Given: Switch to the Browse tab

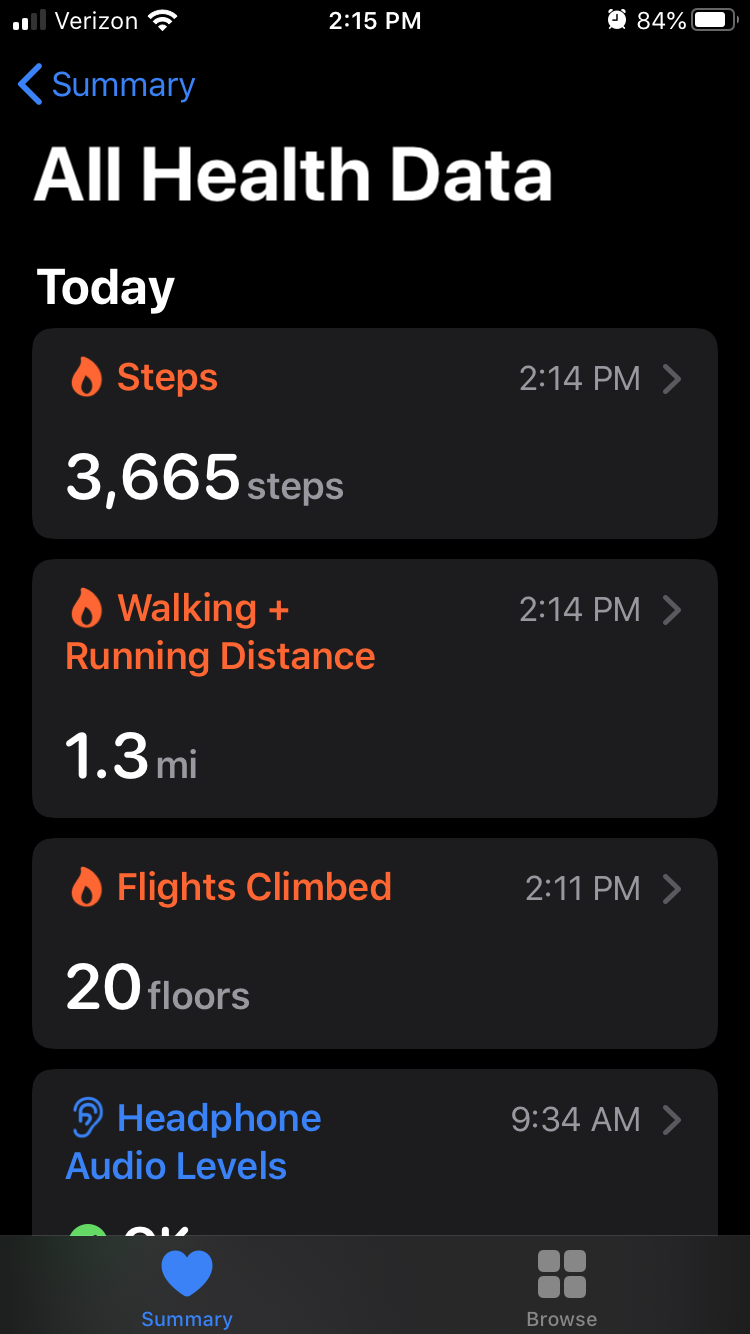Looking at the screenshot, I should 561,1288.
